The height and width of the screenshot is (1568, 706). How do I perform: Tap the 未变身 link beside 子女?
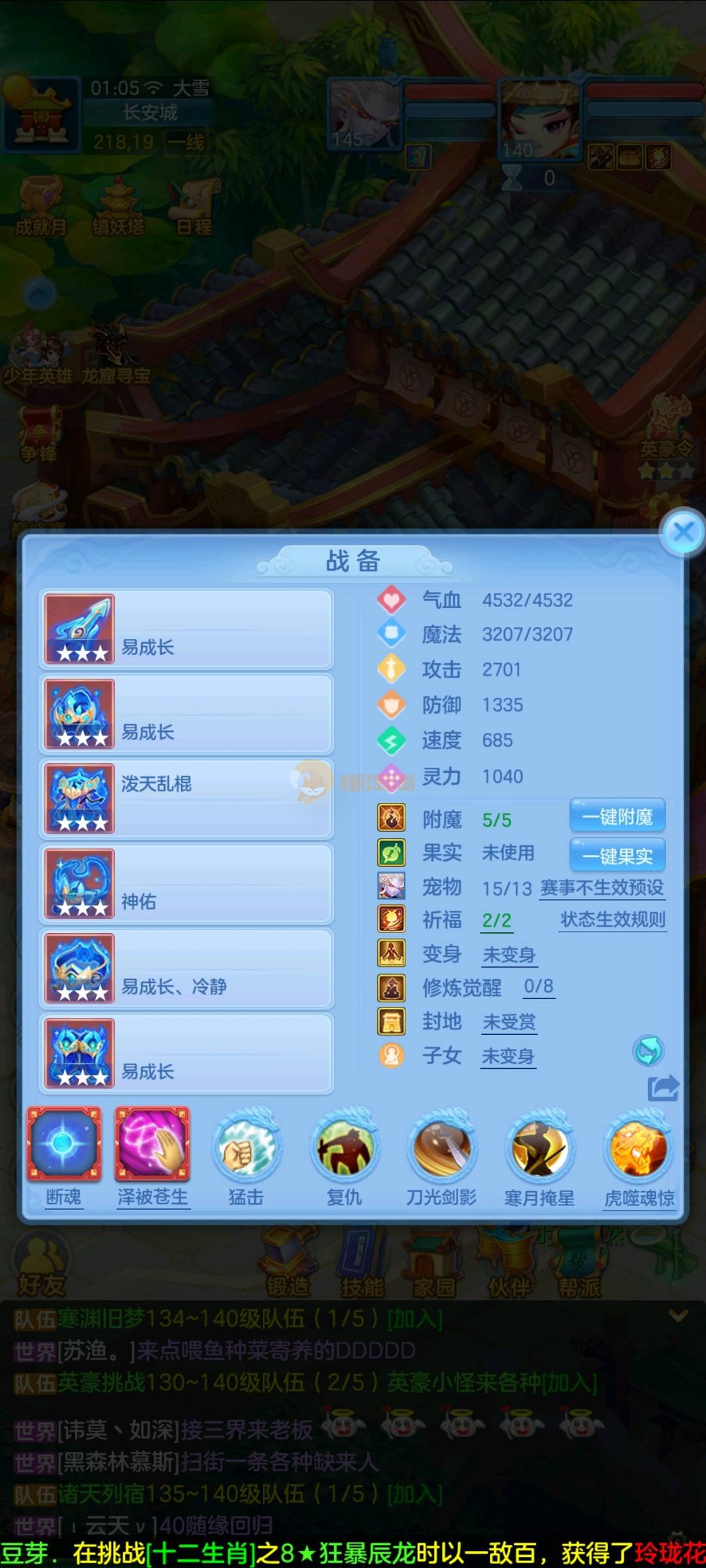pyautogui.click(x=509, y=1056)
